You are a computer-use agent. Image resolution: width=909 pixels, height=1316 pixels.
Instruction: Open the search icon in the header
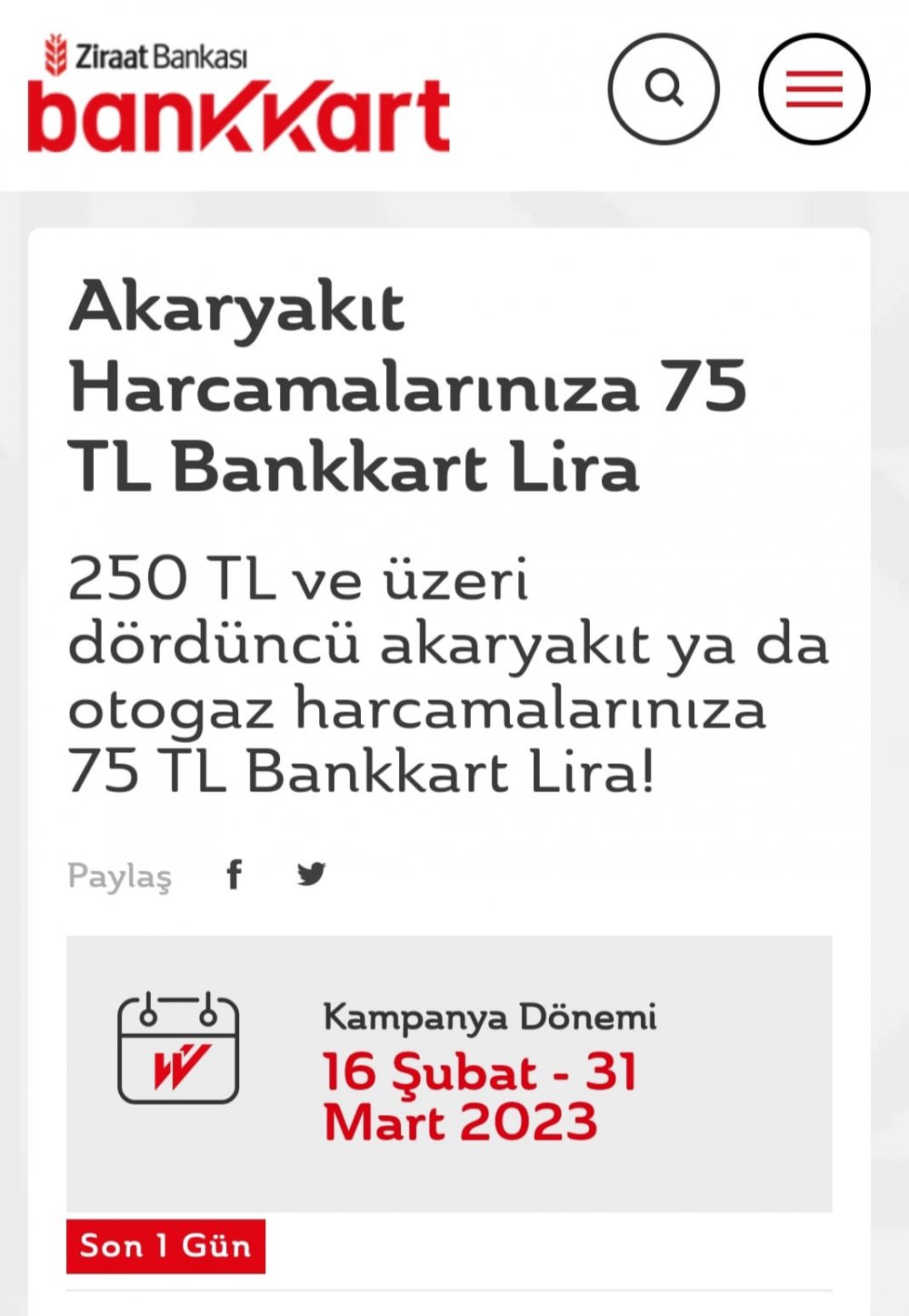click(664, 88)
